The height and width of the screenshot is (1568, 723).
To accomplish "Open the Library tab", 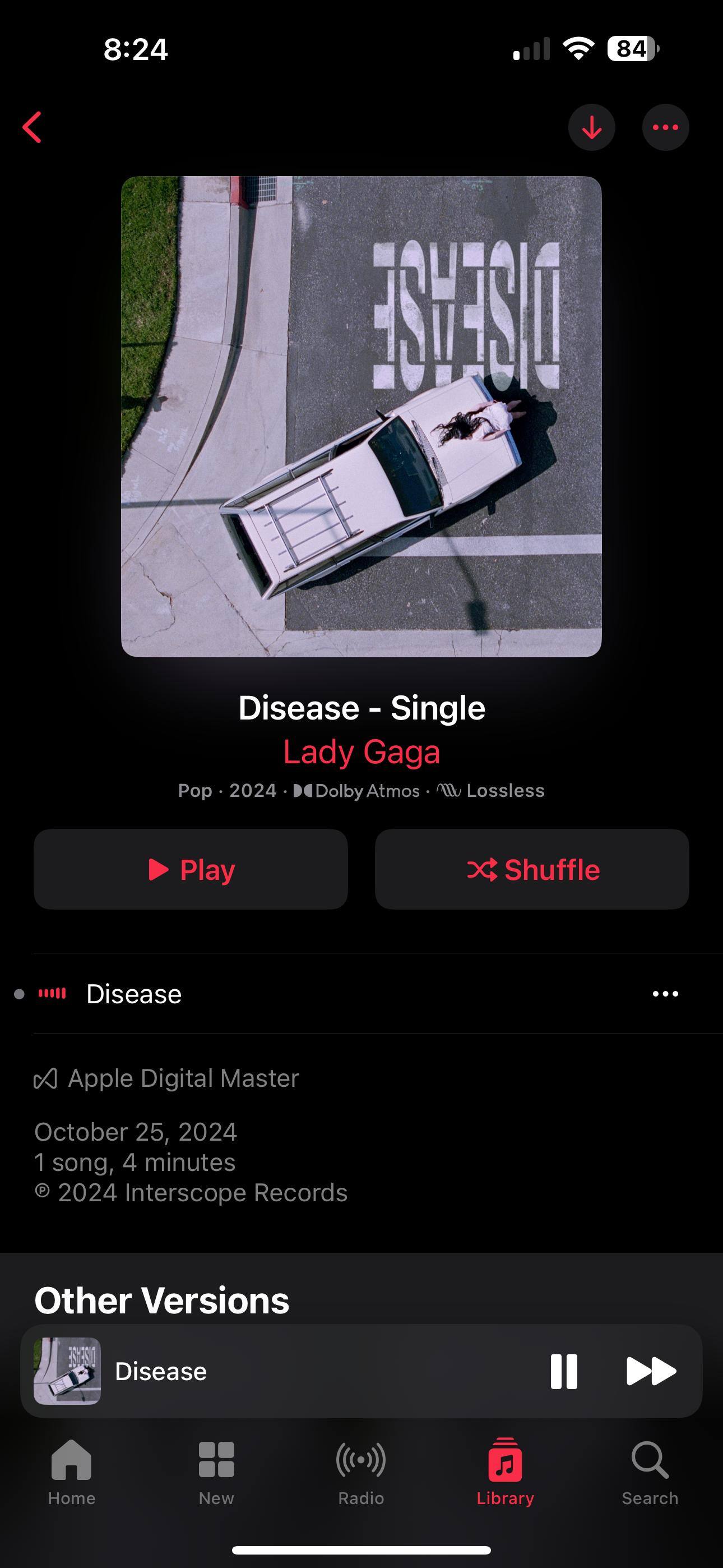I will [x=505, y=1471].
